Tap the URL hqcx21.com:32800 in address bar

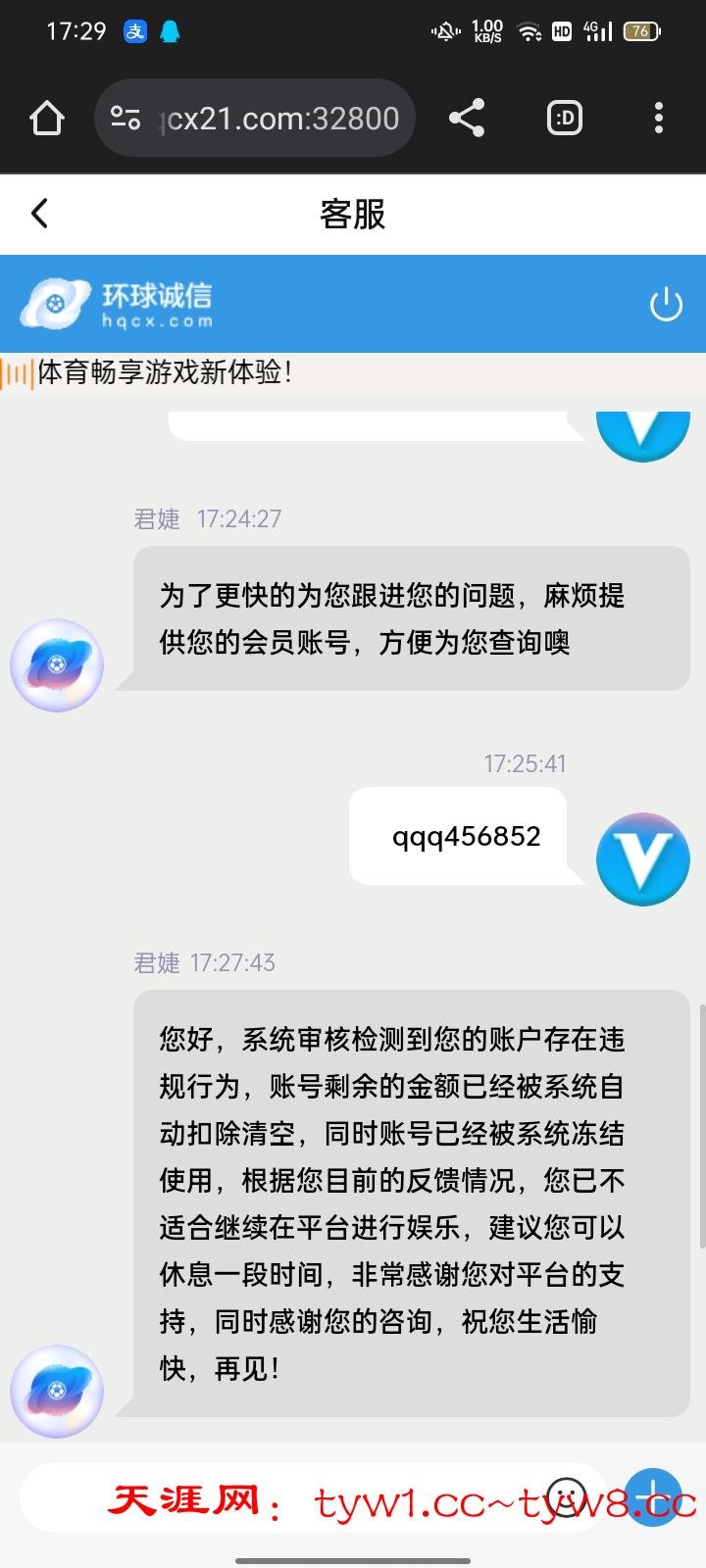pyautogui.click(x=277, y=118)
